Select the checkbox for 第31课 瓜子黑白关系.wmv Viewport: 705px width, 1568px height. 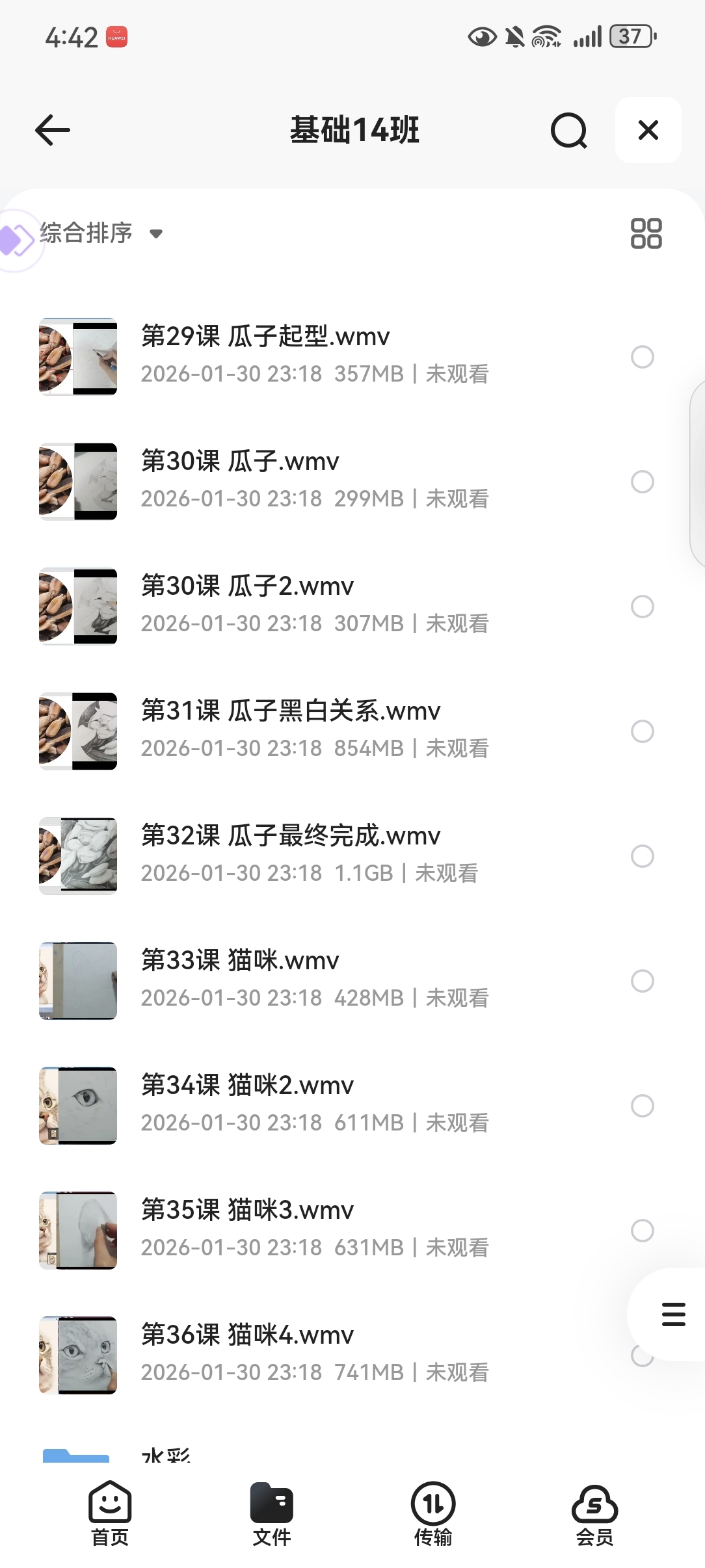[643, 731]
